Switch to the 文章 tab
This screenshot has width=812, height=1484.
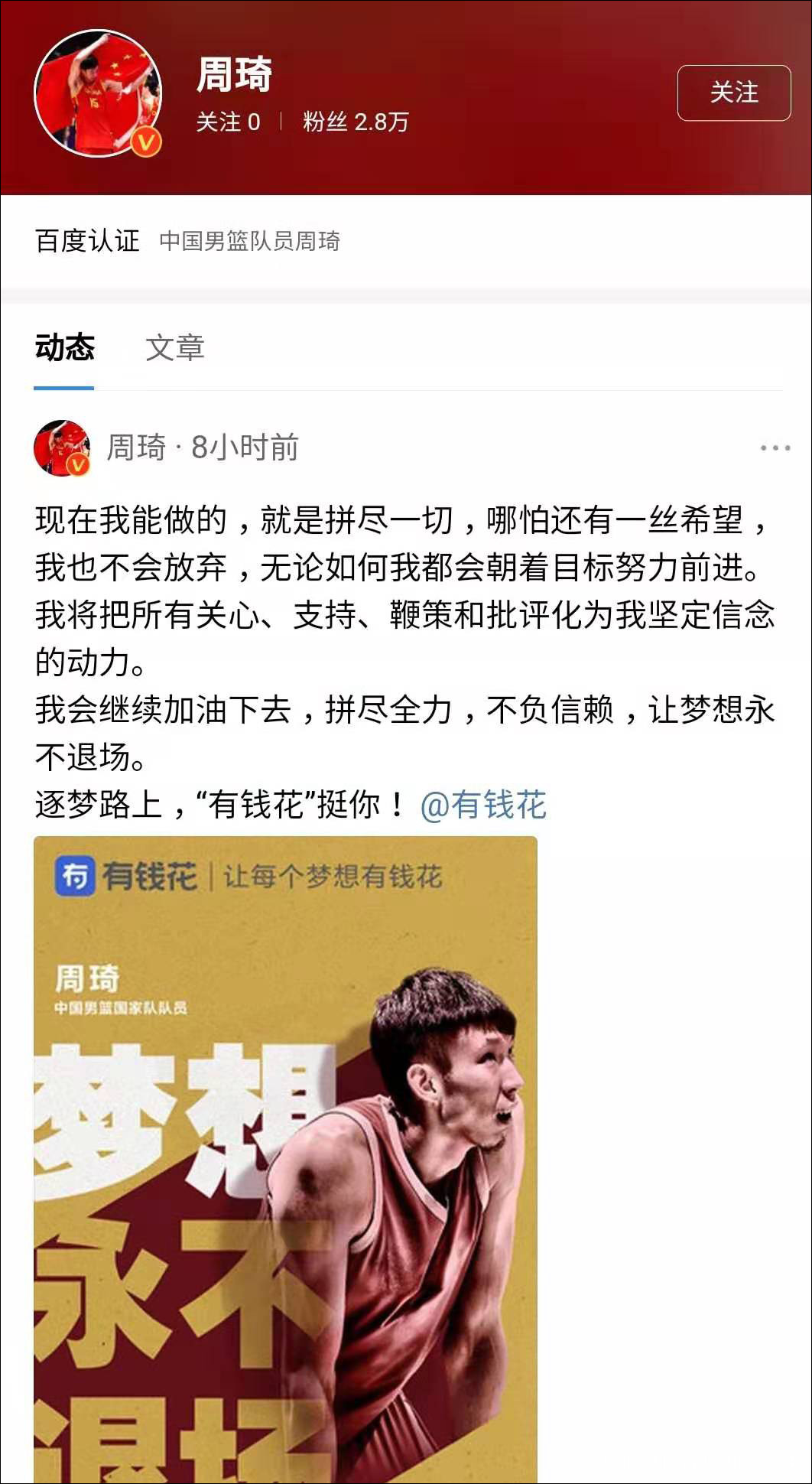[175, 348]
